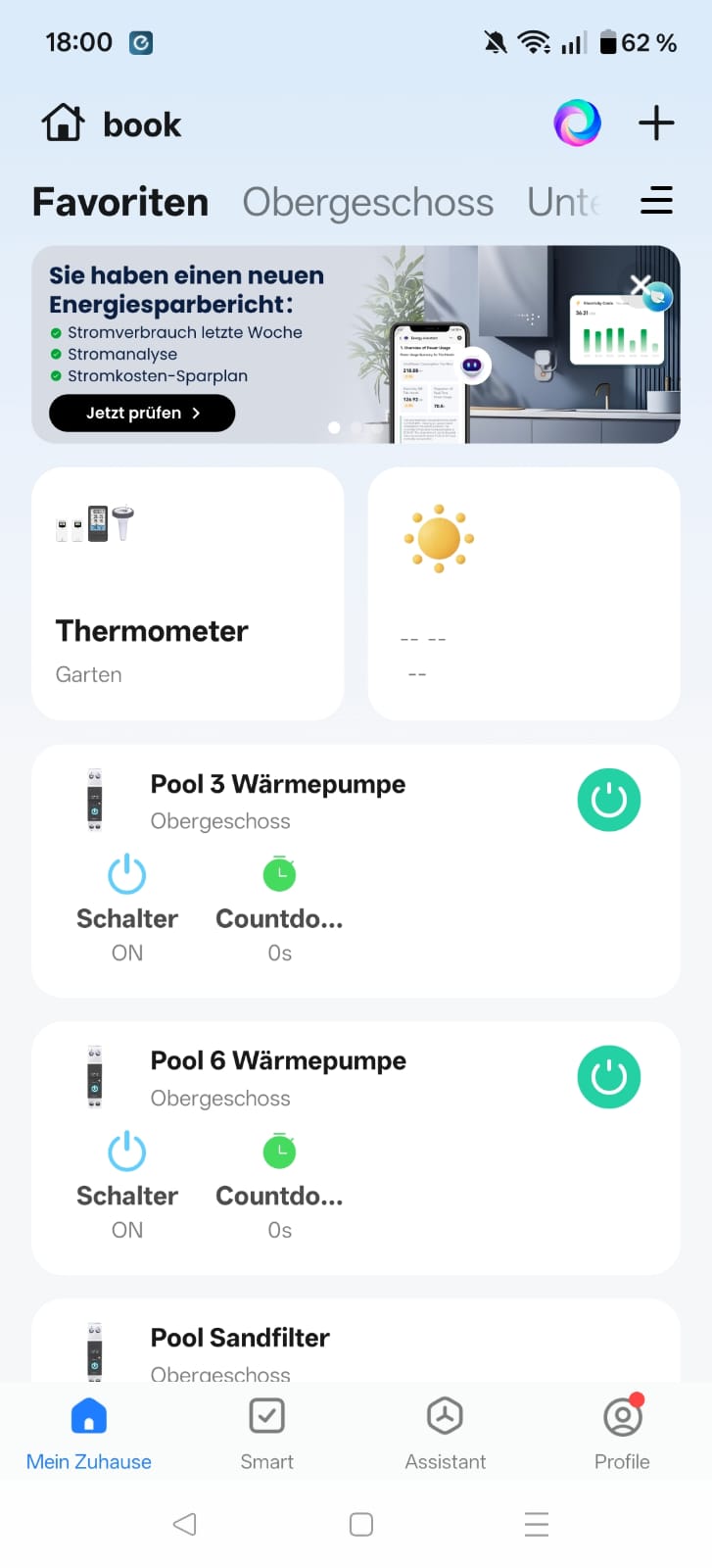Open the Thermometer Garten card
The image size is (712, 1568).
(187, 593)
